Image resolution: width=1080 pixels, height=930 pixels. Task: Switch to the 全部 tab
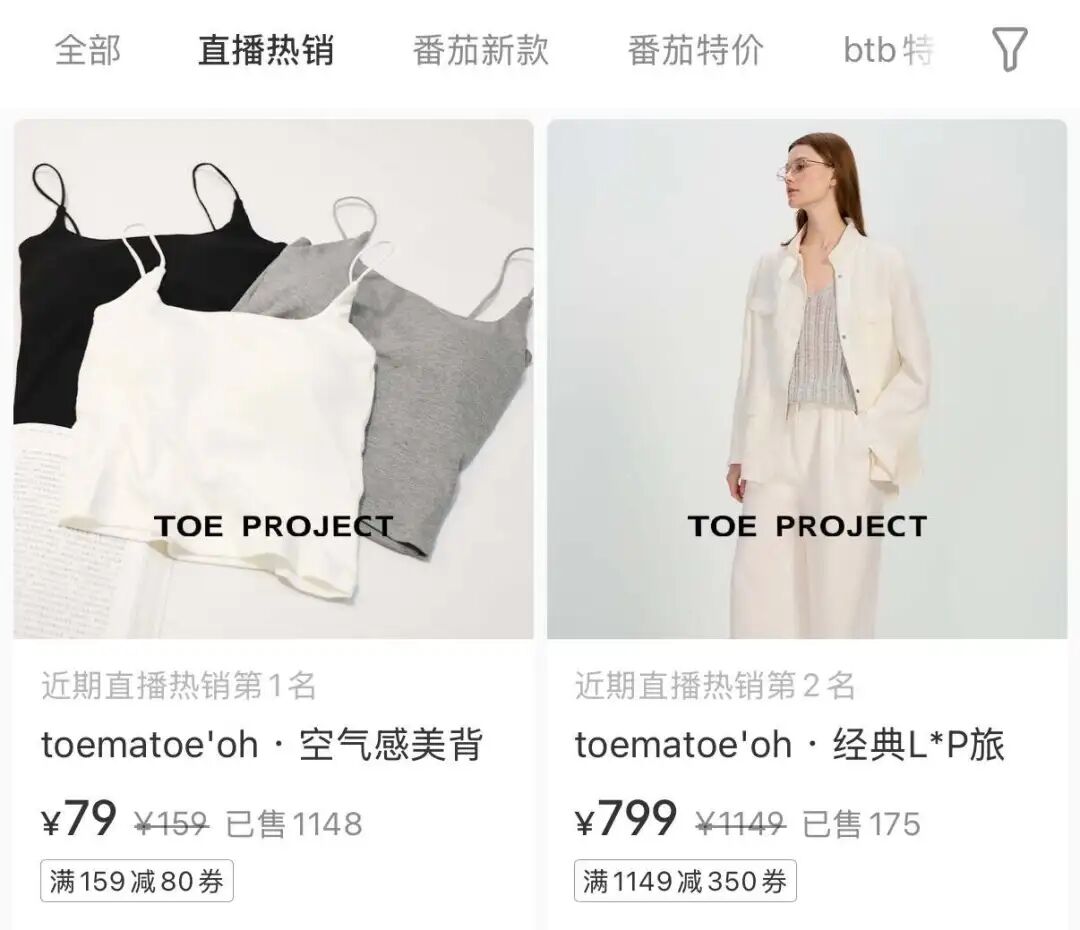pyautogui.click(x=88, y=50)
